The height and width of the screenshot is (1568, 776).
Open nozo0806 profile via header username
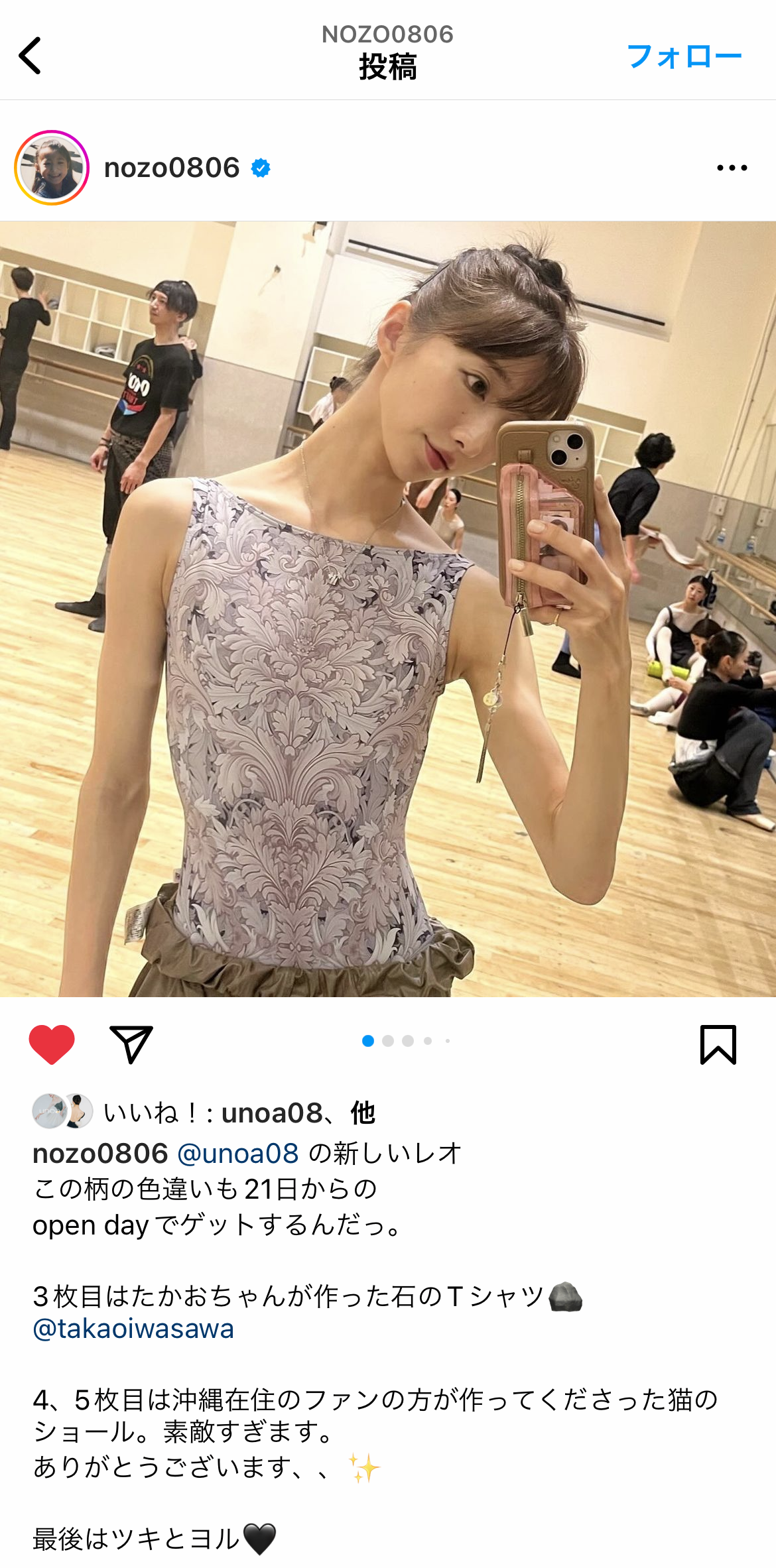point(172,168)
